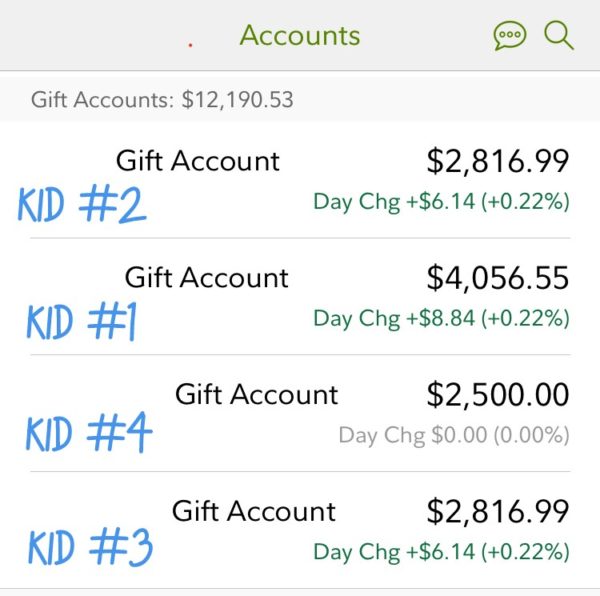The width and height of the screenshot is (600, 596).
Task: Open the chat support icon
Action: (x=509, y=37)
